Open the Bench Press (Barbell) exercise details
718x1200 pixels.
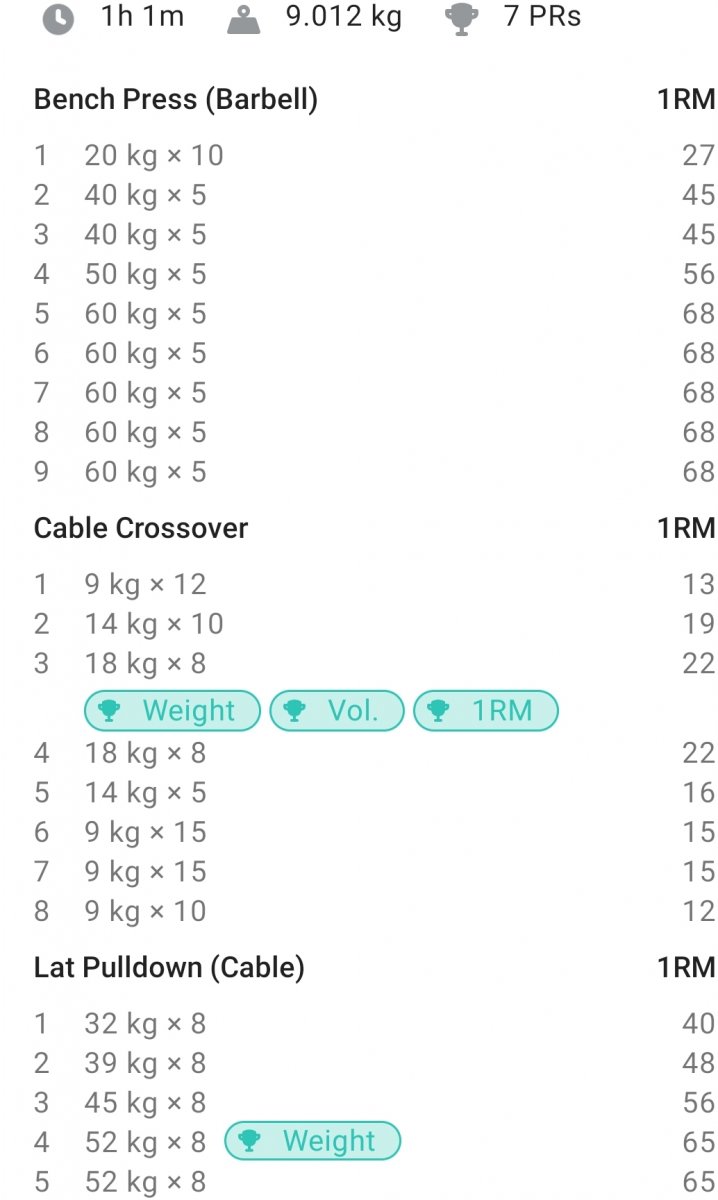pos(176,100)
